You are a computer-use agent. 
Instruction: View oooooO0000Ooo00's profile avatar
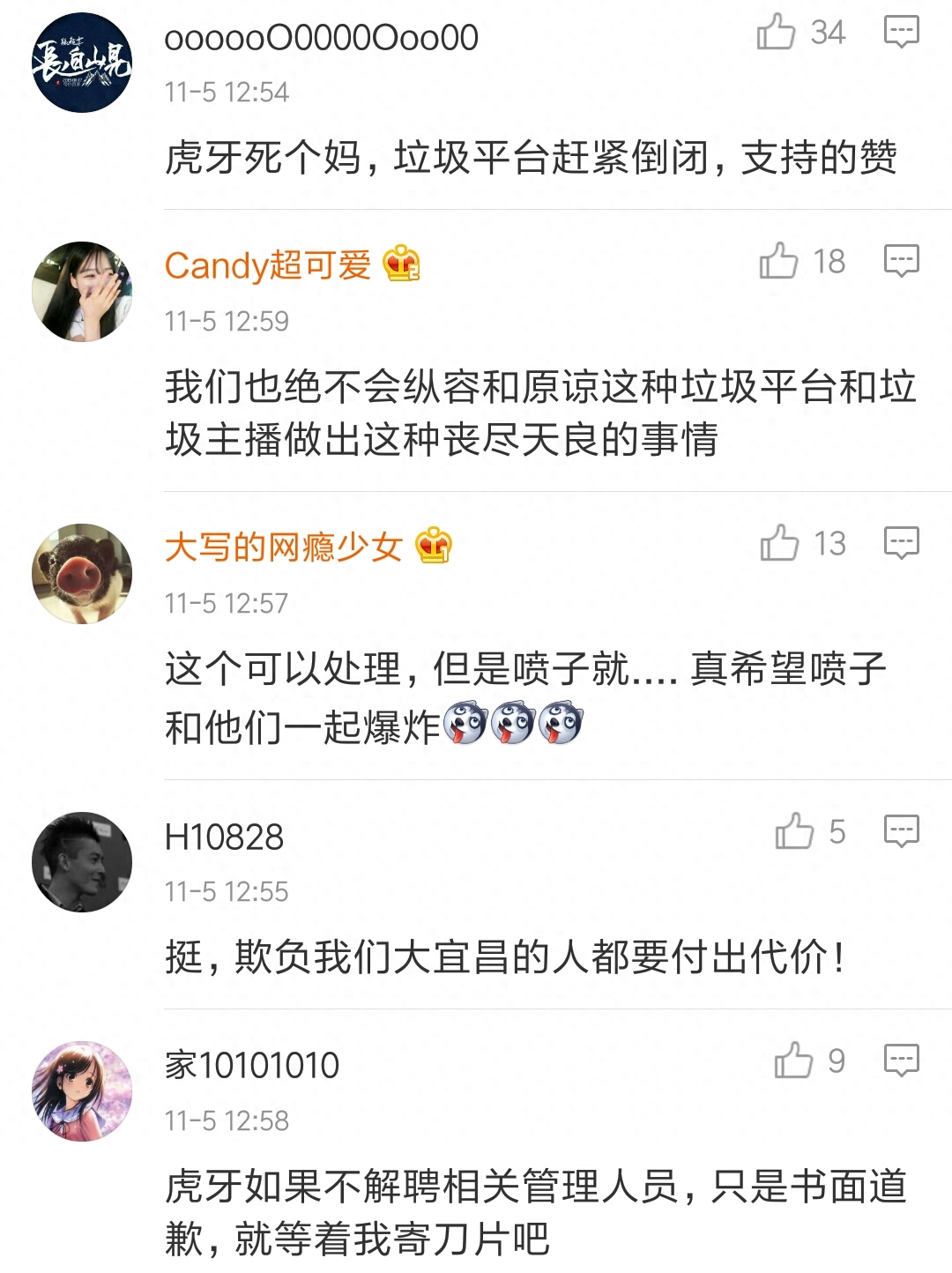pos(82,63)
